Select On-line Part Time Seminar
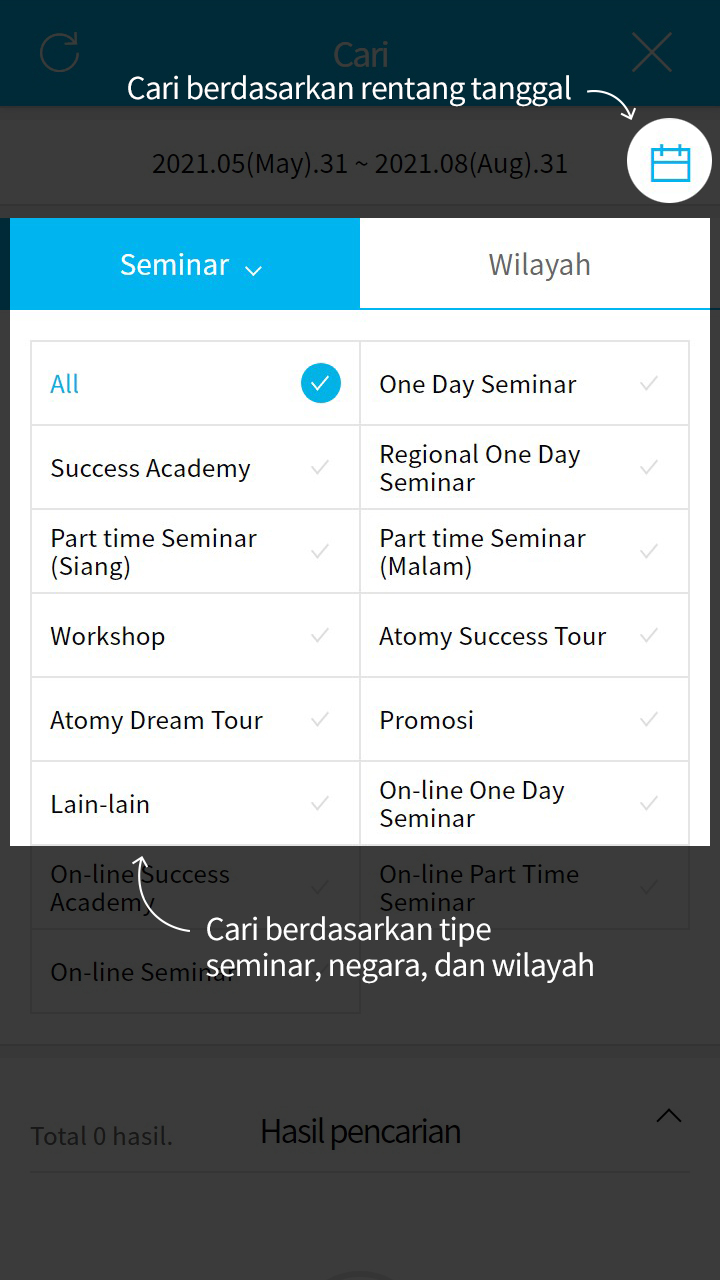Image resolution: width=720 pixels, height=1280 pixels. [524, 887]
